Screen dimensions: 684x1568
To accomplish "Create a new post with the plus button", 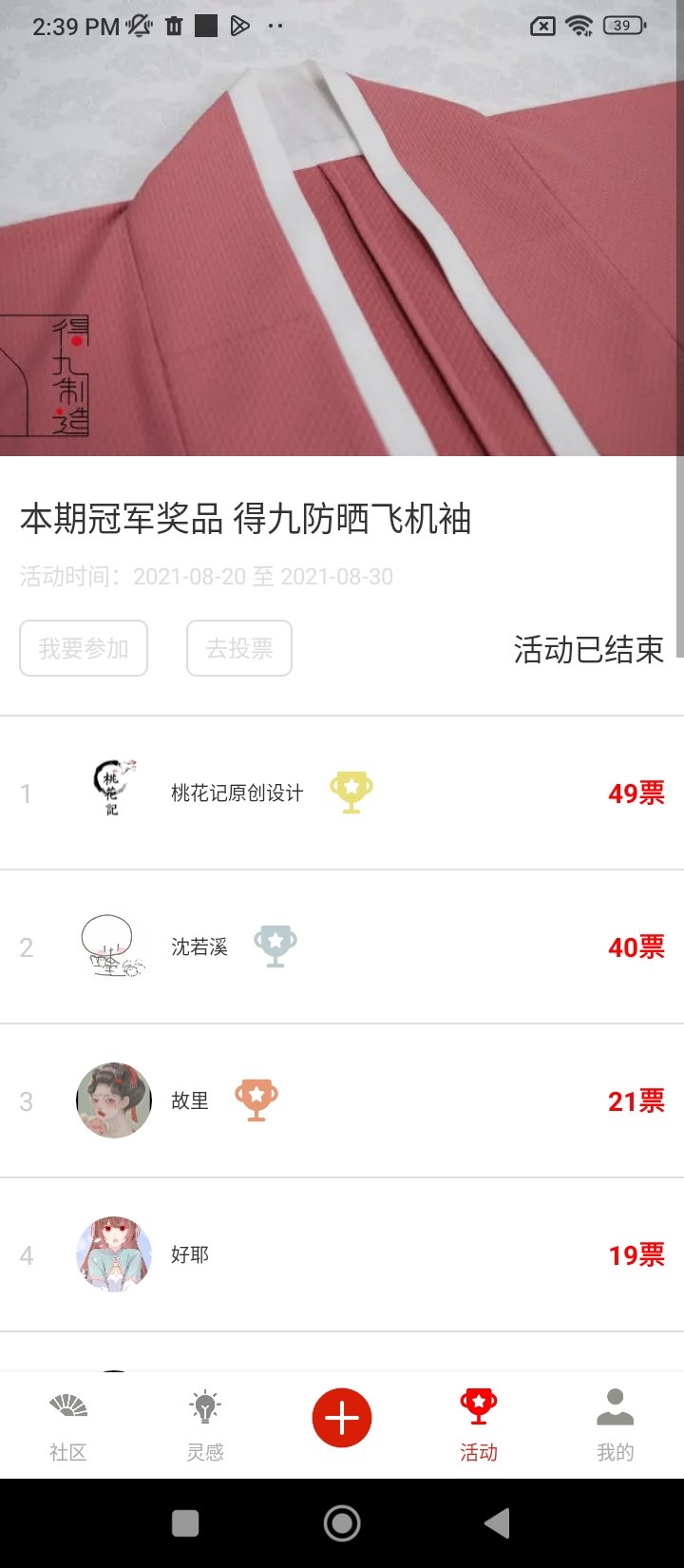I will tap(342, 1418).
